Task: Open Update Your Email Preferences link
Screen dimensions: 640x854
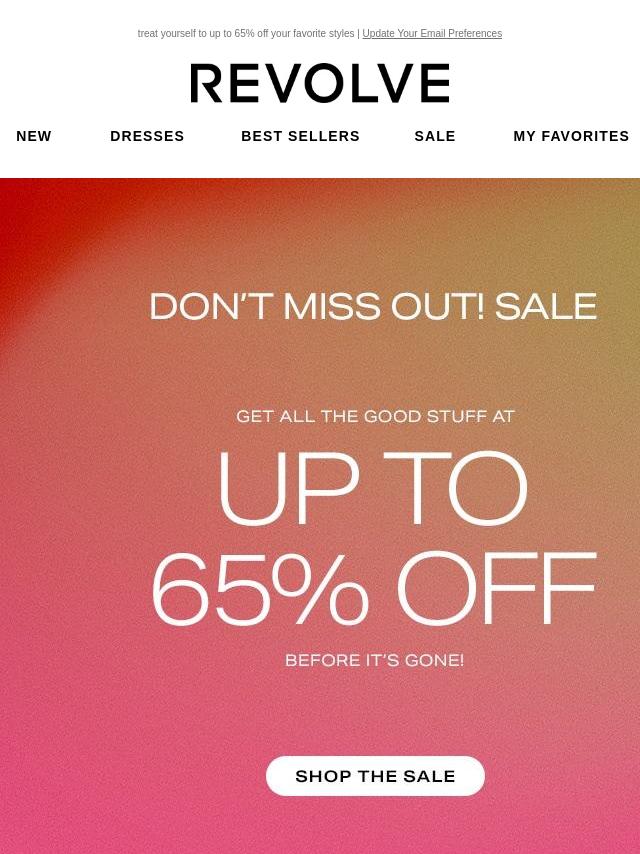Action: click(432, 34)
